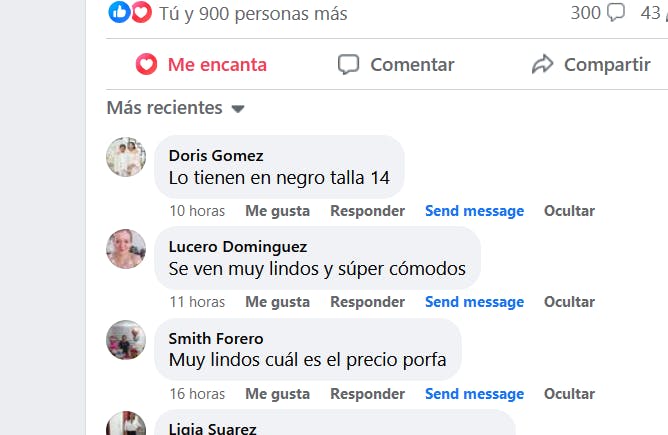Hide Smith Forero's comment
This screenshot has height=435, width=668.
point(569,394)
